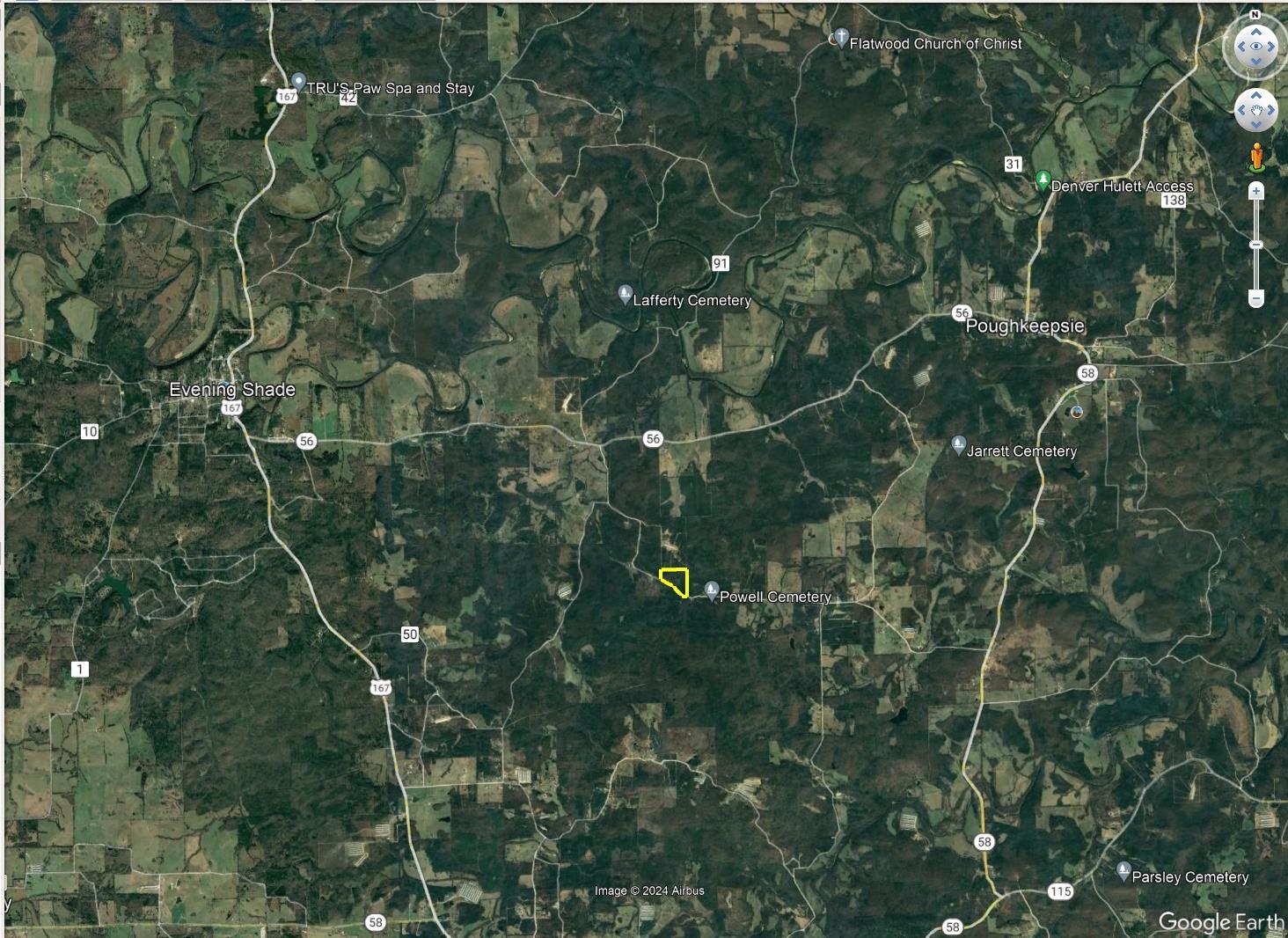
Task: Open the Denver Hulett Access placemark
Action: click(x=1043, y=180)
